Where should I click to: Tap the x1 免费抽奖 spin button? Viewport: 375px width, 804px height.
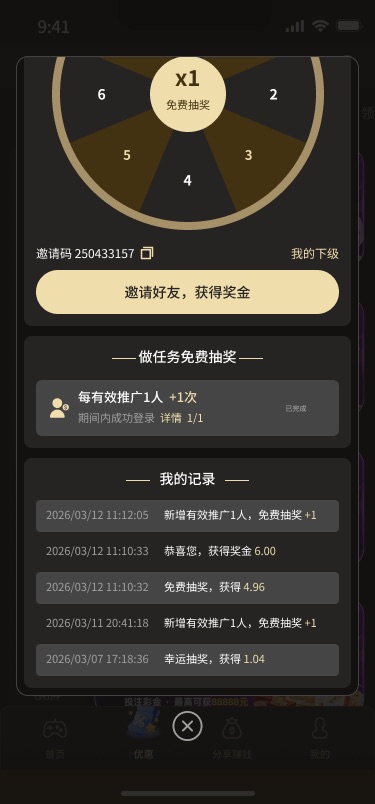coord(188,94)
